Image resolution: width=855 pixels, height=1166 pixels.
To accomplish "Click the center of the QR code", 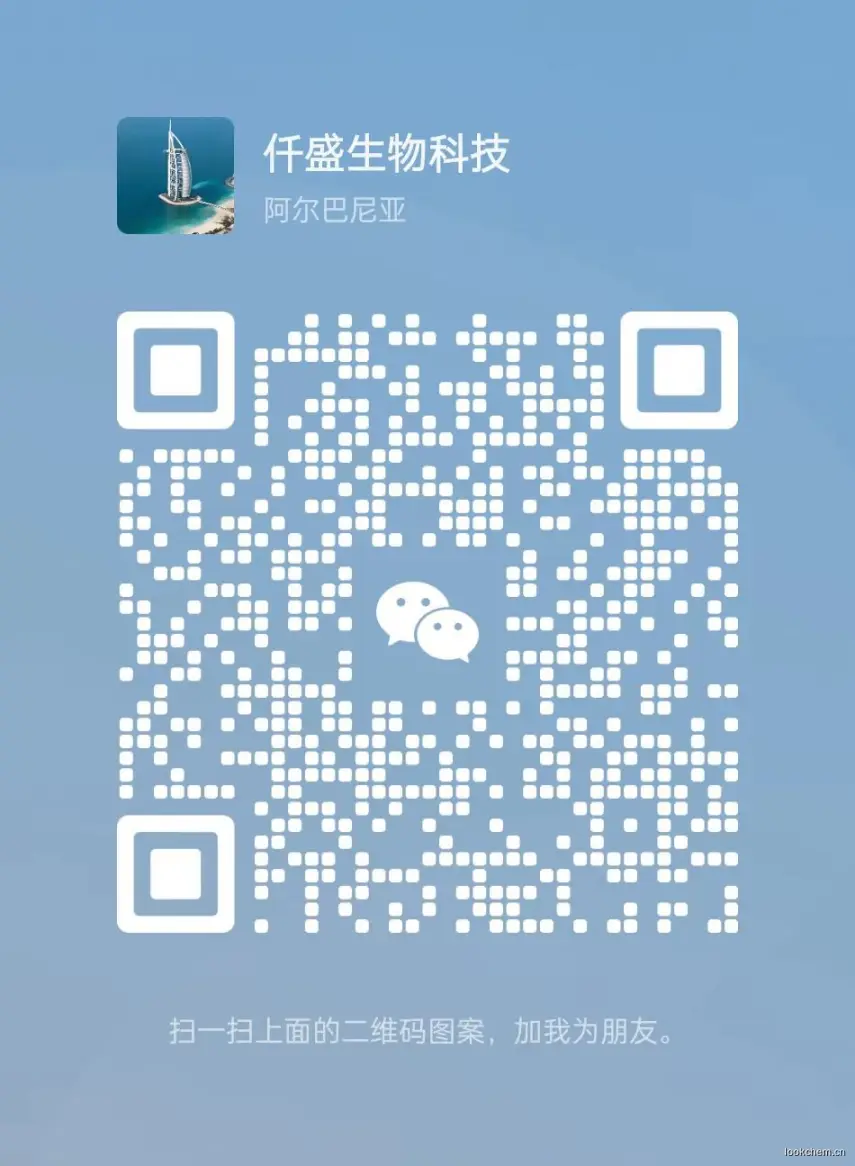I will tap(428, 625).
